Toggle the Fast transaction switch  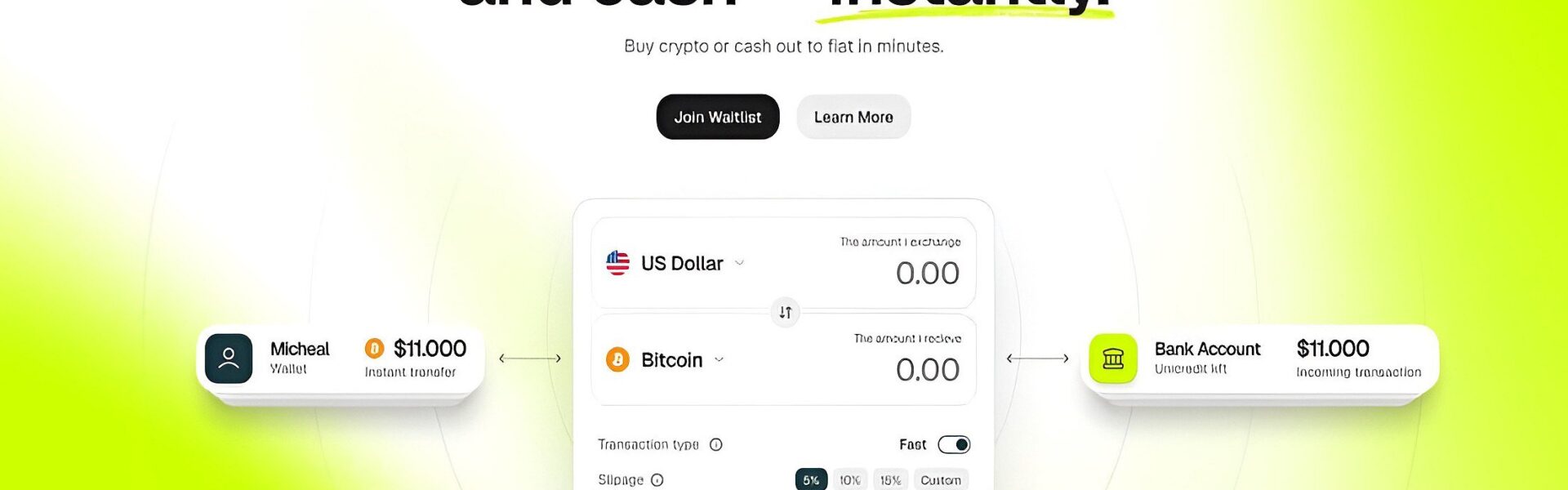click(953, 444)
